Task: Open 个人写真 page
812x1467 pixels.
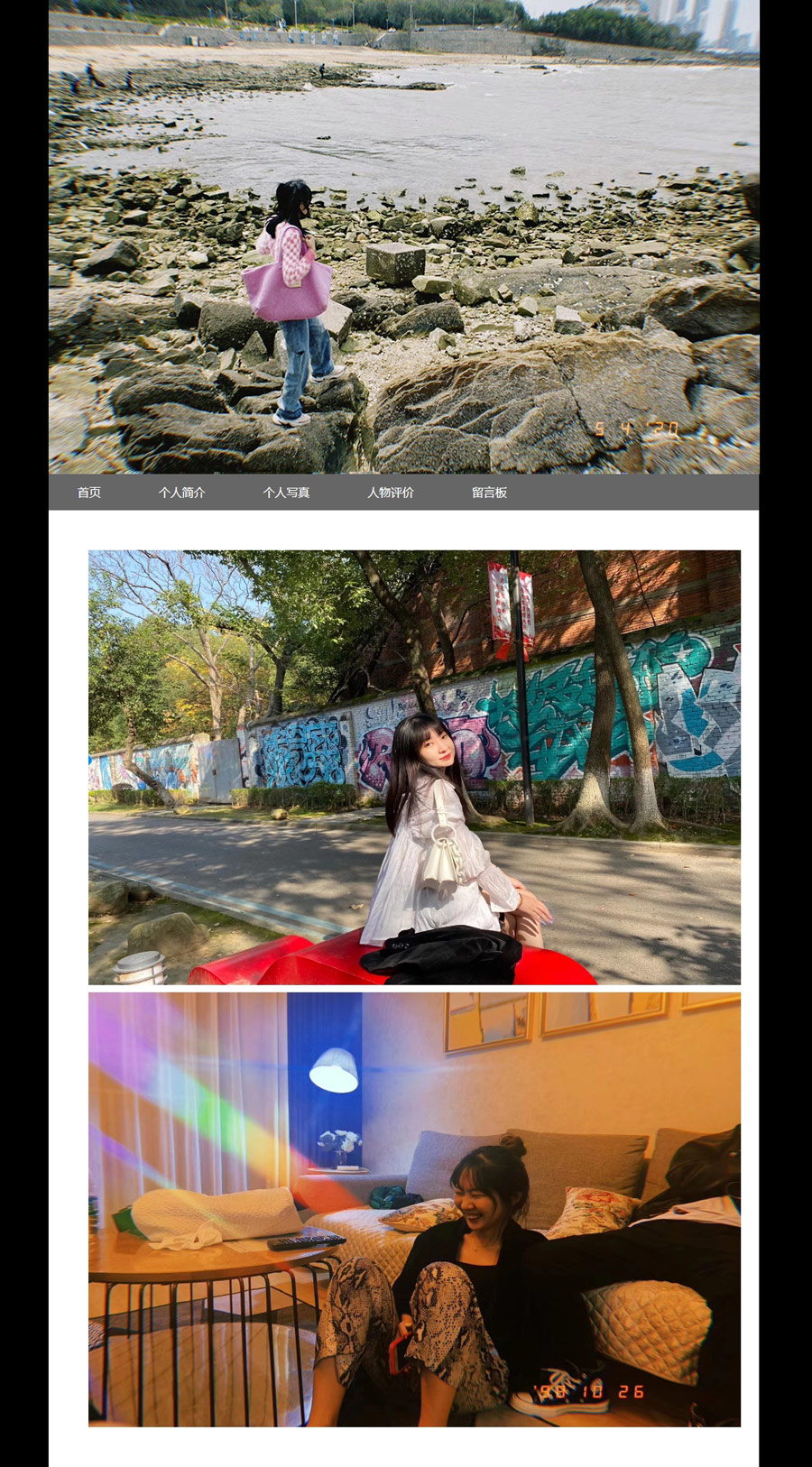Action: coord(286,493)
